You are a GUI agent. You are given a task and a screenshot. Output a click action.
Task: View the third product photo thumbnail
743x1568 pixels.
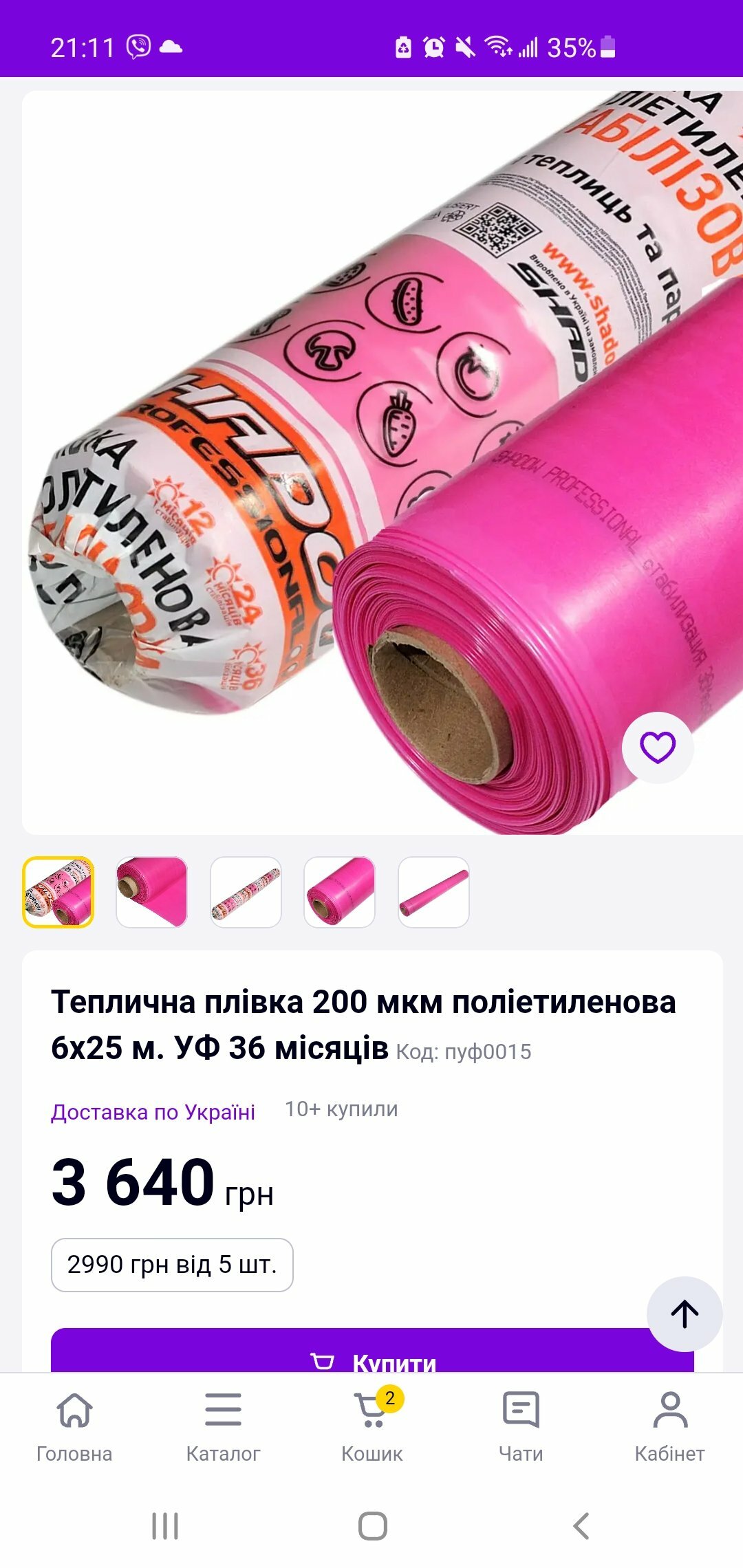pos(246,892)
